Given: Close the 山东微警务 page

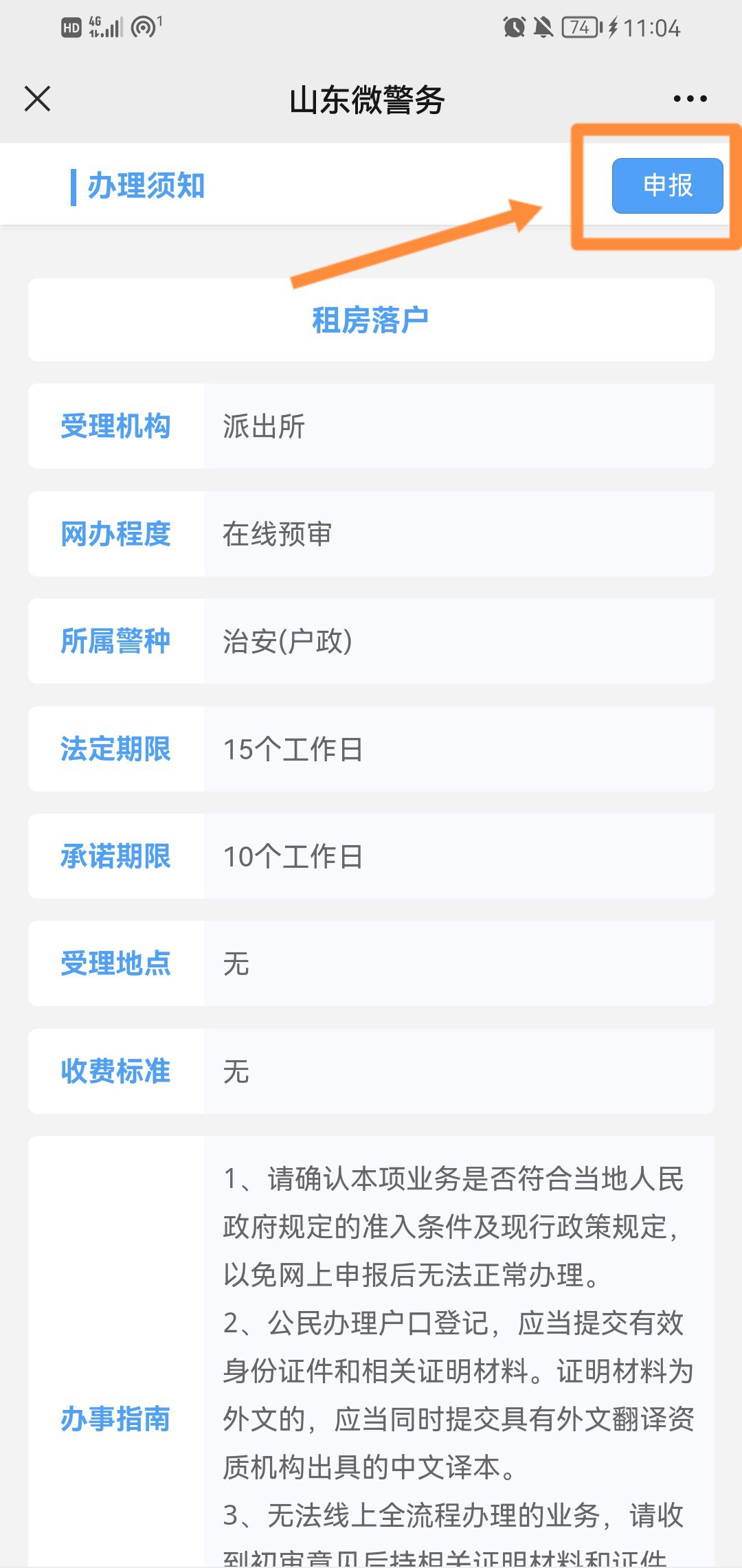Looking at the screenshot, I should point(38,98).
